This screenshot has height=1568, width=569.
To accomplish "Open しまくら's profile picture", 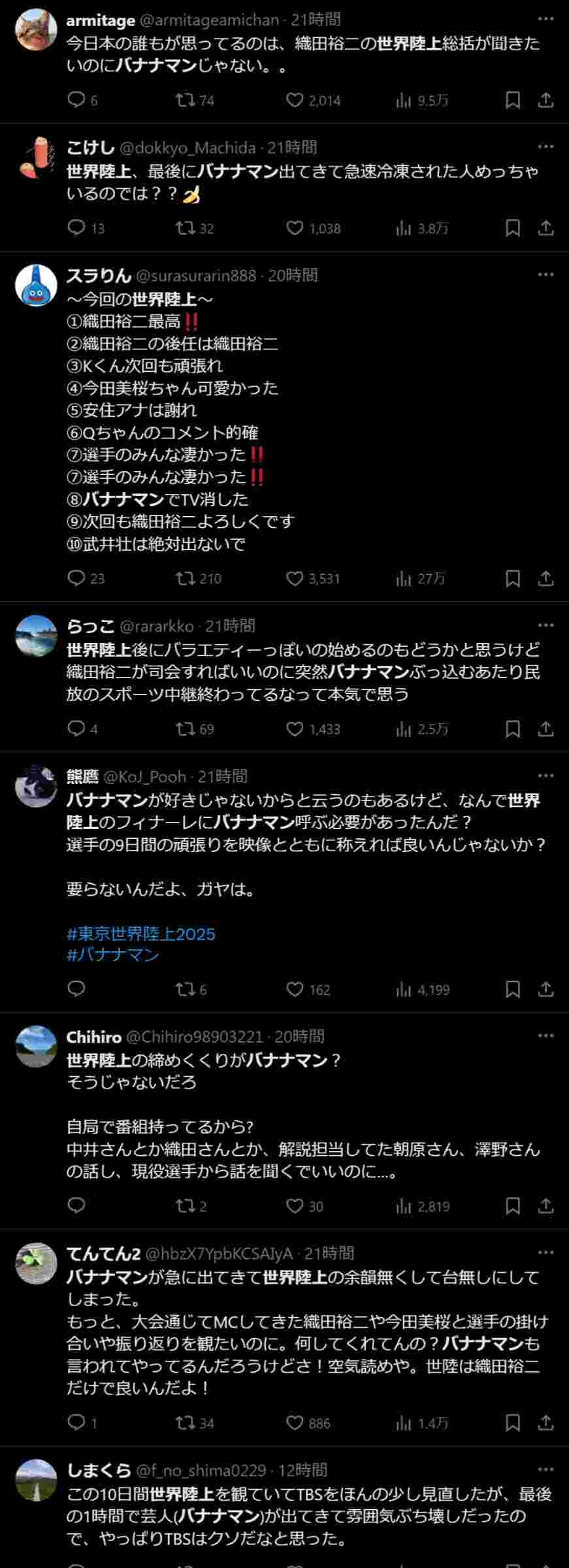I will (x=37, y=1480).
